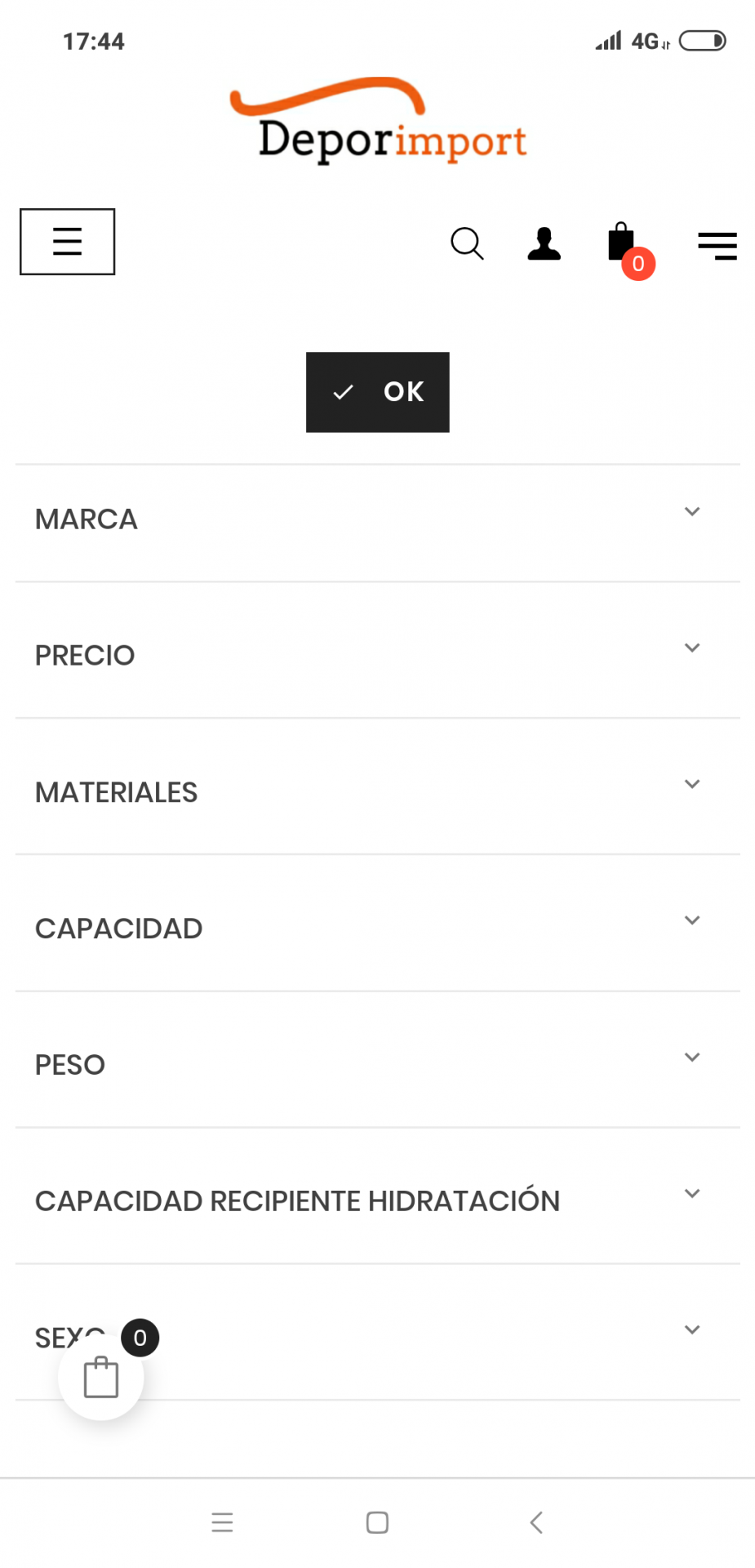Expand CAPACIDAD RECIPIENTE HIDRATACIÓN filter
This screenshot has height=1568, width=755.
tap(377, 1200)
